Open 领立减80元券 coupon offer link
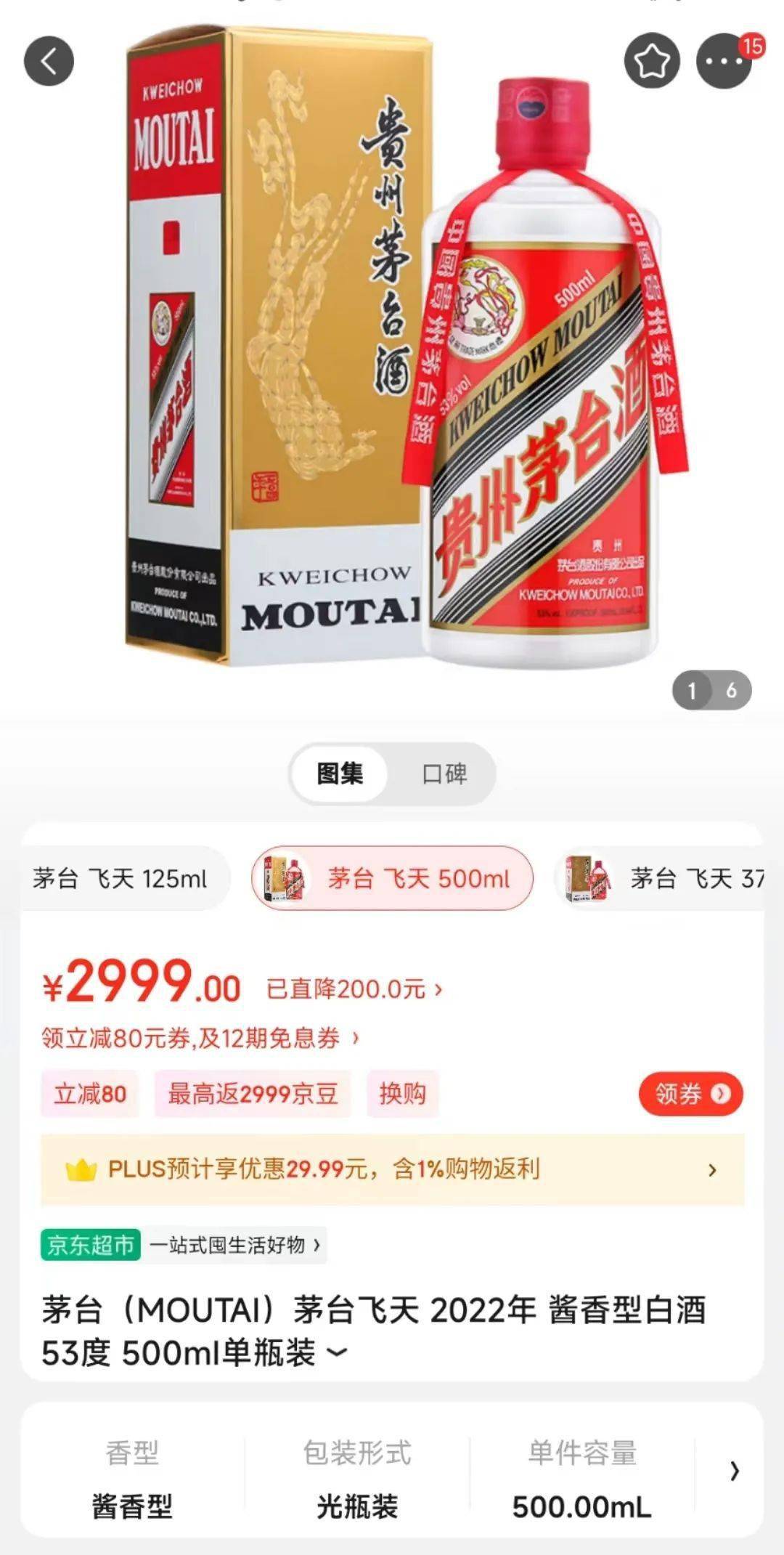 pos(200,1039)
